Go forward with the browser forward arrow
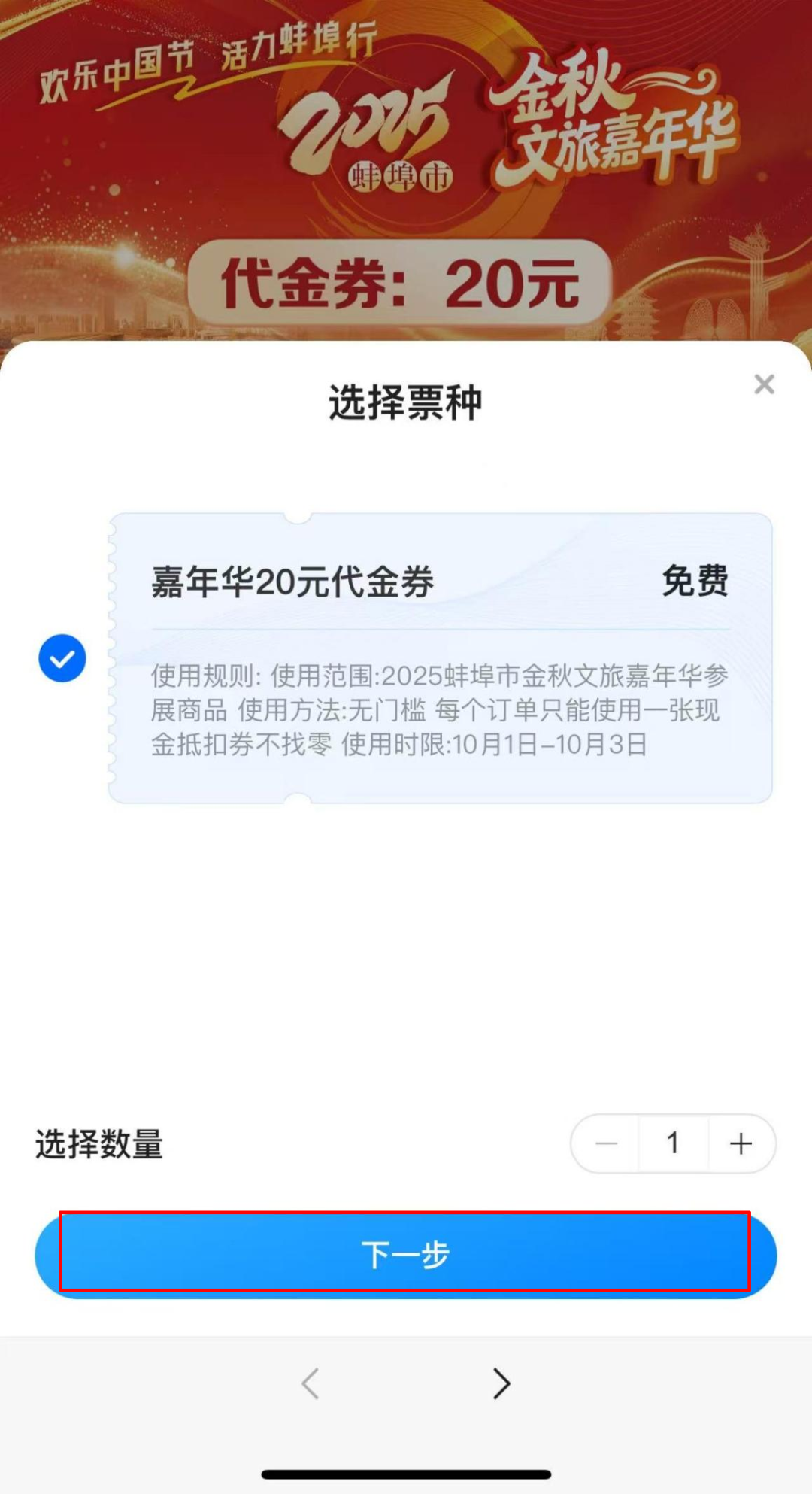The image size is (812, 1494). point(501,1383)
